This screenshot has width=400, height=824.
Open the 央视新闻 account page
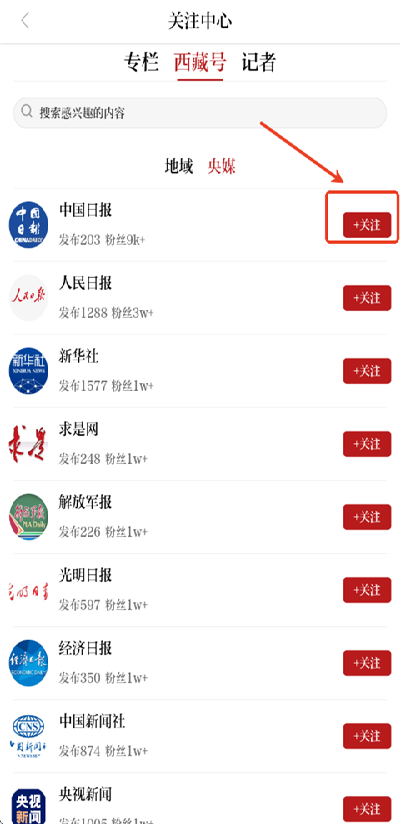(x=173, y=801)
